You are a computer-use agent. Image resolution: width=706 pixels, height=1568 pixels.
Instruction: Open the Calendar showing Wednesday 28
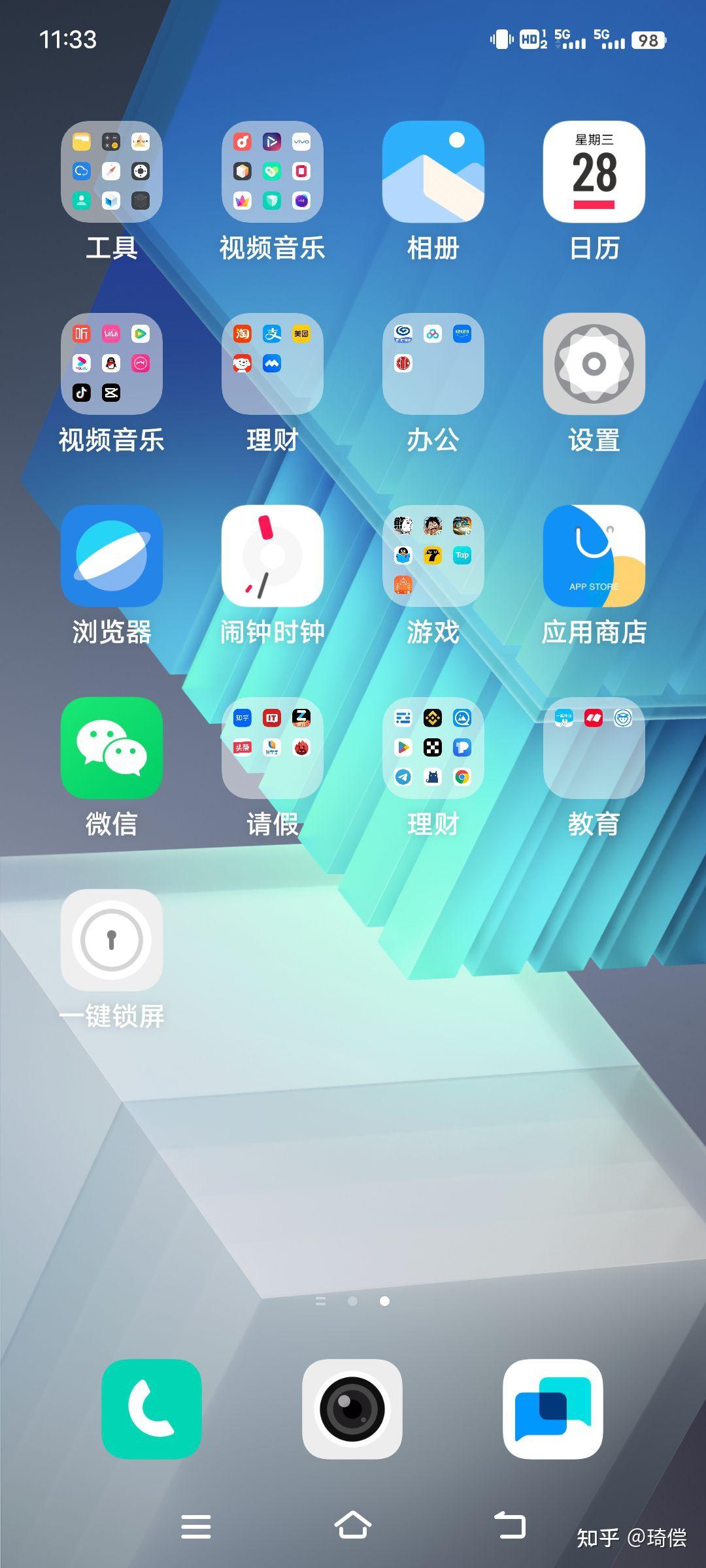593,173
